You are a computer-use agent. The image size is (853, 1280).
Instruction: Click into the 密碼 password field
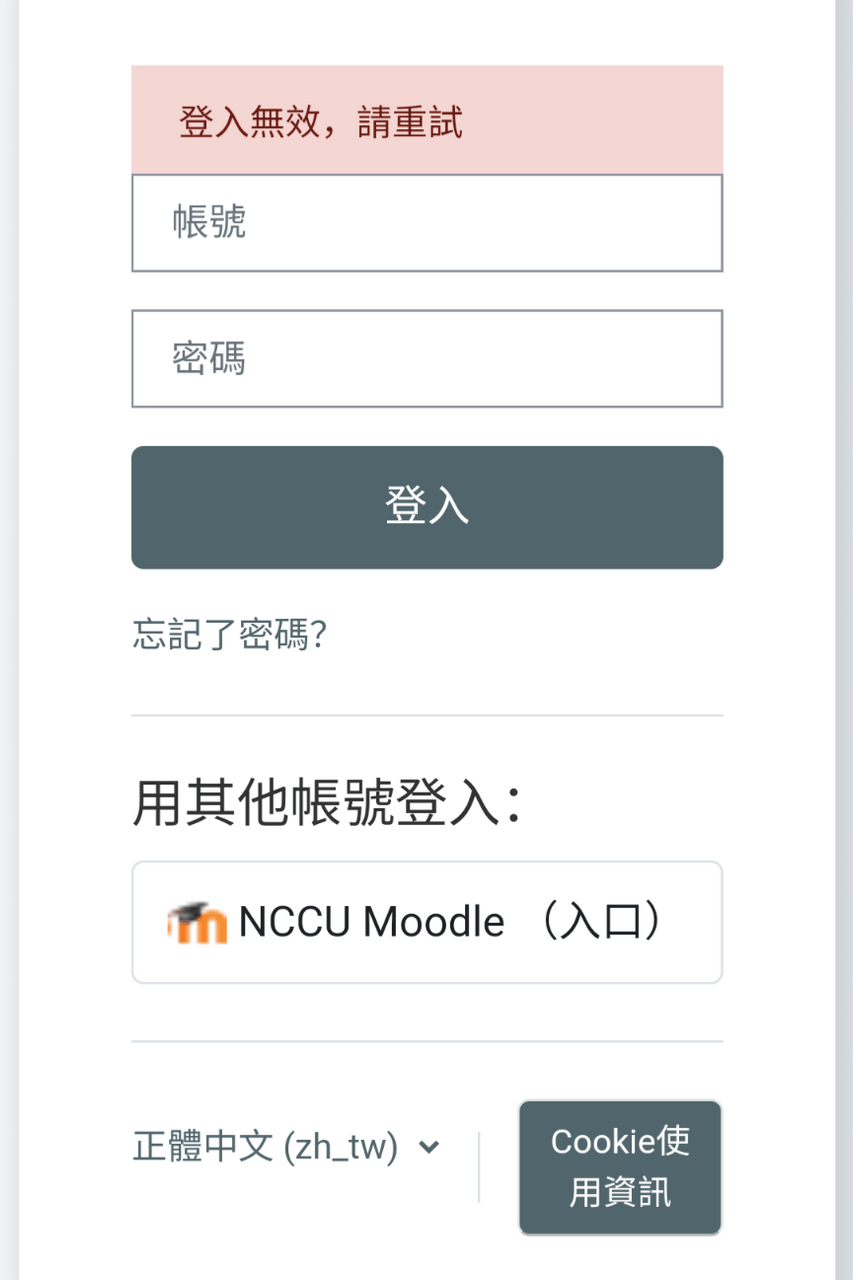(427, 358)
